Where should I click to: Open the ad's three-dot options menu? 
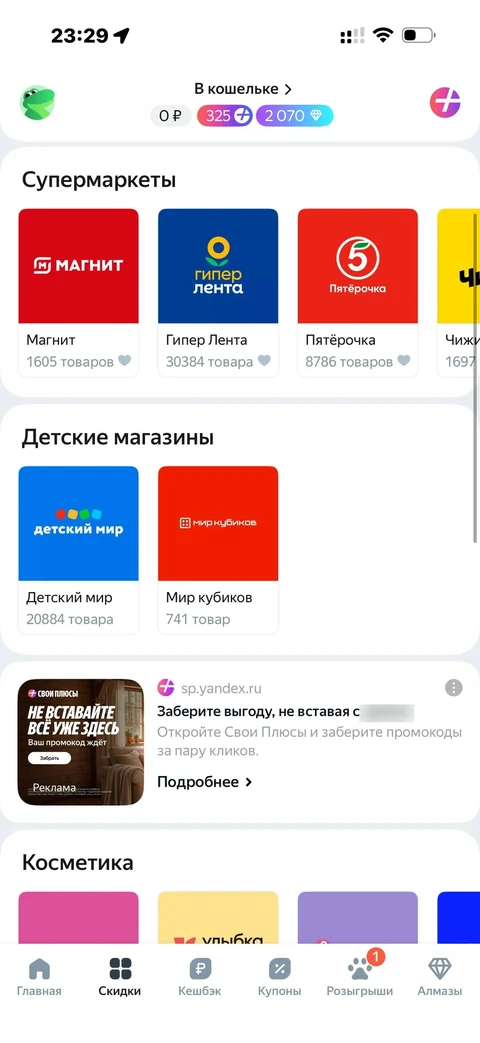[453, 688]
